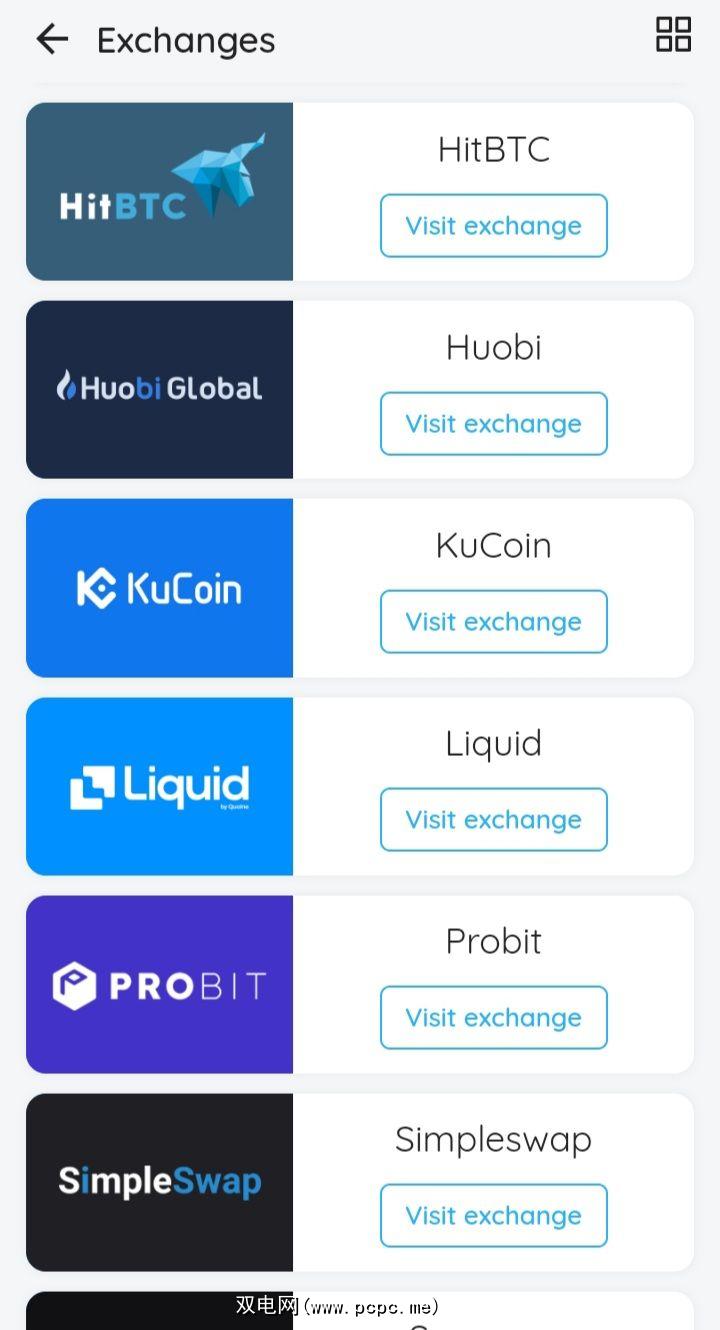Go back from the Exchanges screen
The width and height of the screenshot is (720, 1330).
pos(52,39)
